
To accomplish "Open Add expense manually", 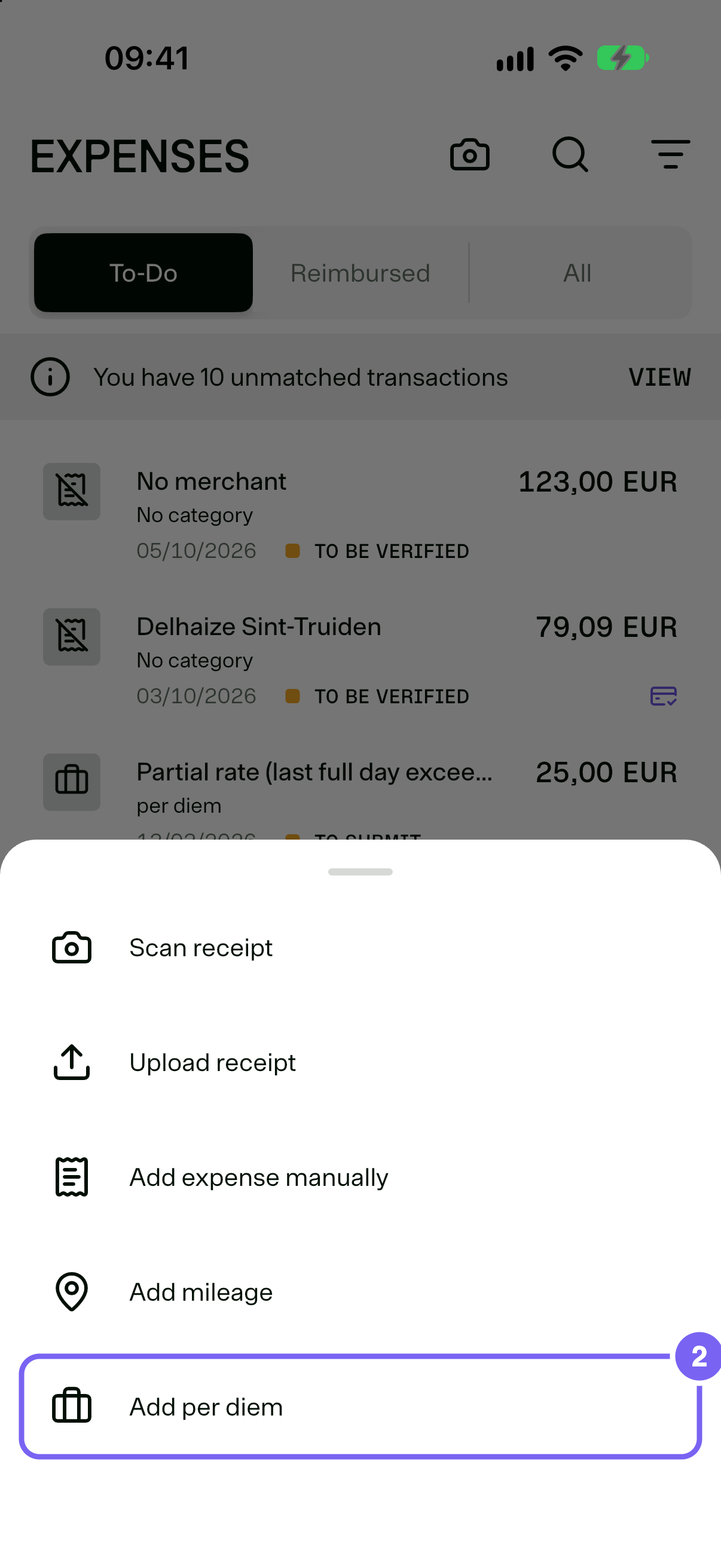I will pyautogui.click(x=360, y=1177).
